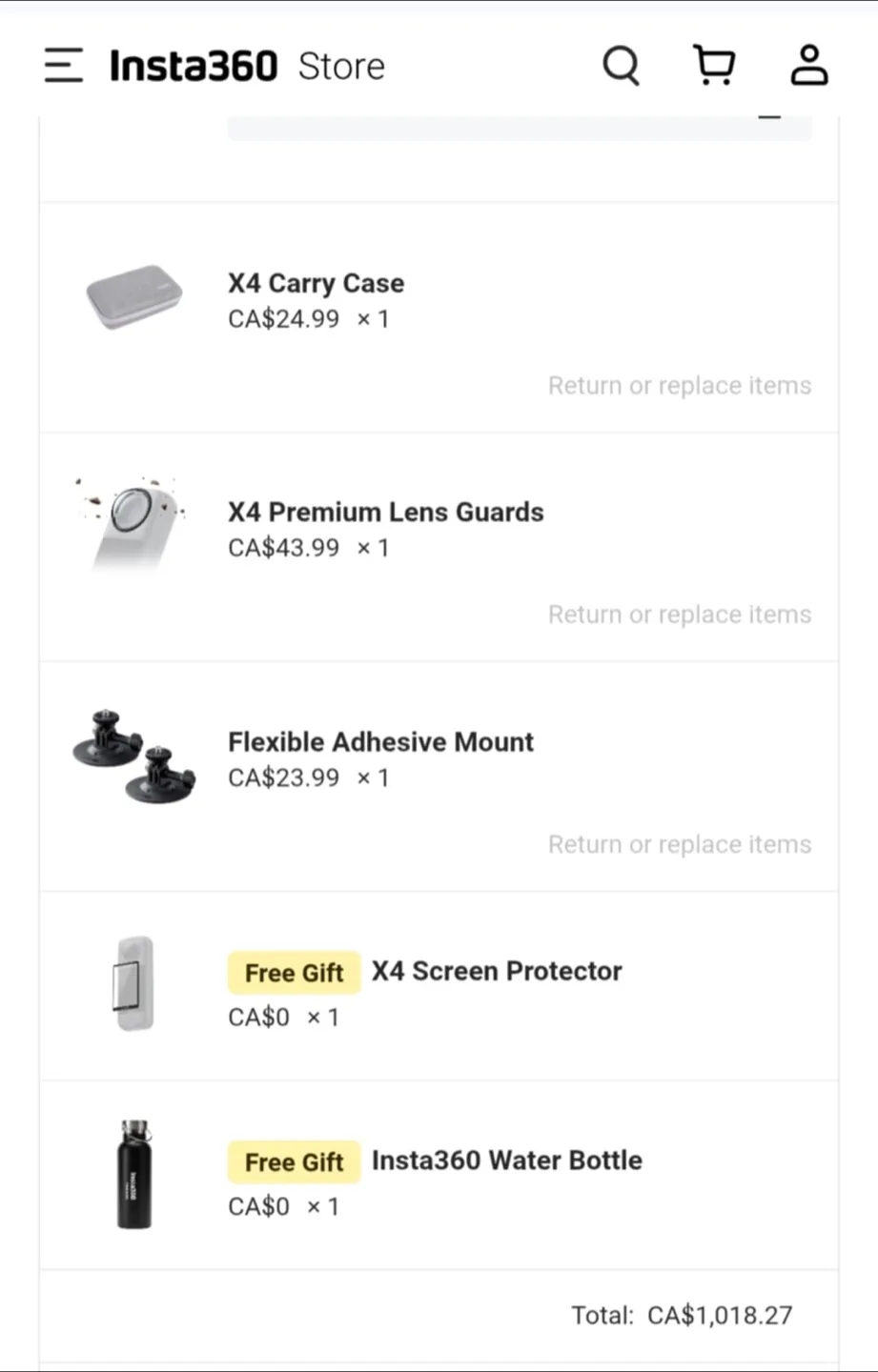
Task: Return or replace the X4 Premium Lens Guards
Action: pyautogui.click(x=679, y=615)
